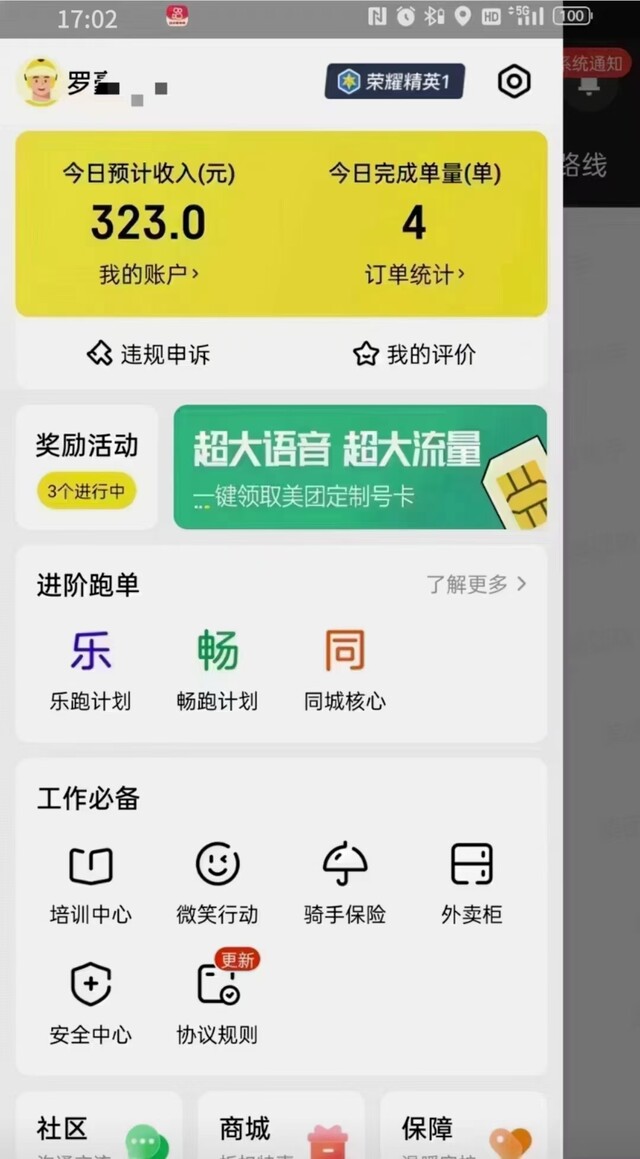
Task: Open the 奖励活动 rewards card
Action: (86, 467)
